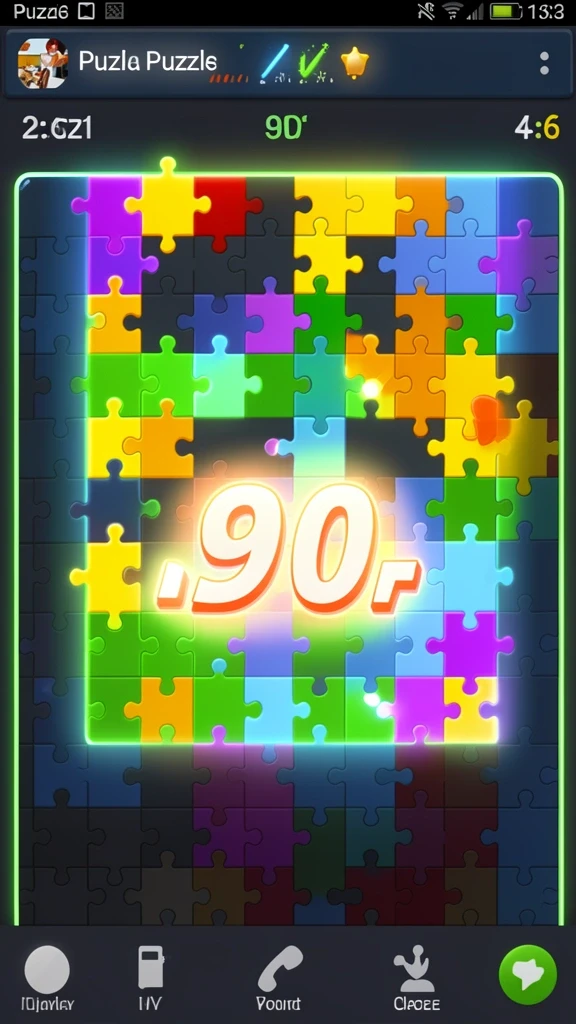Tap the green chat bubble button
The width and height of the screenshot is (576, 1024).
click(x=528, y=974)
